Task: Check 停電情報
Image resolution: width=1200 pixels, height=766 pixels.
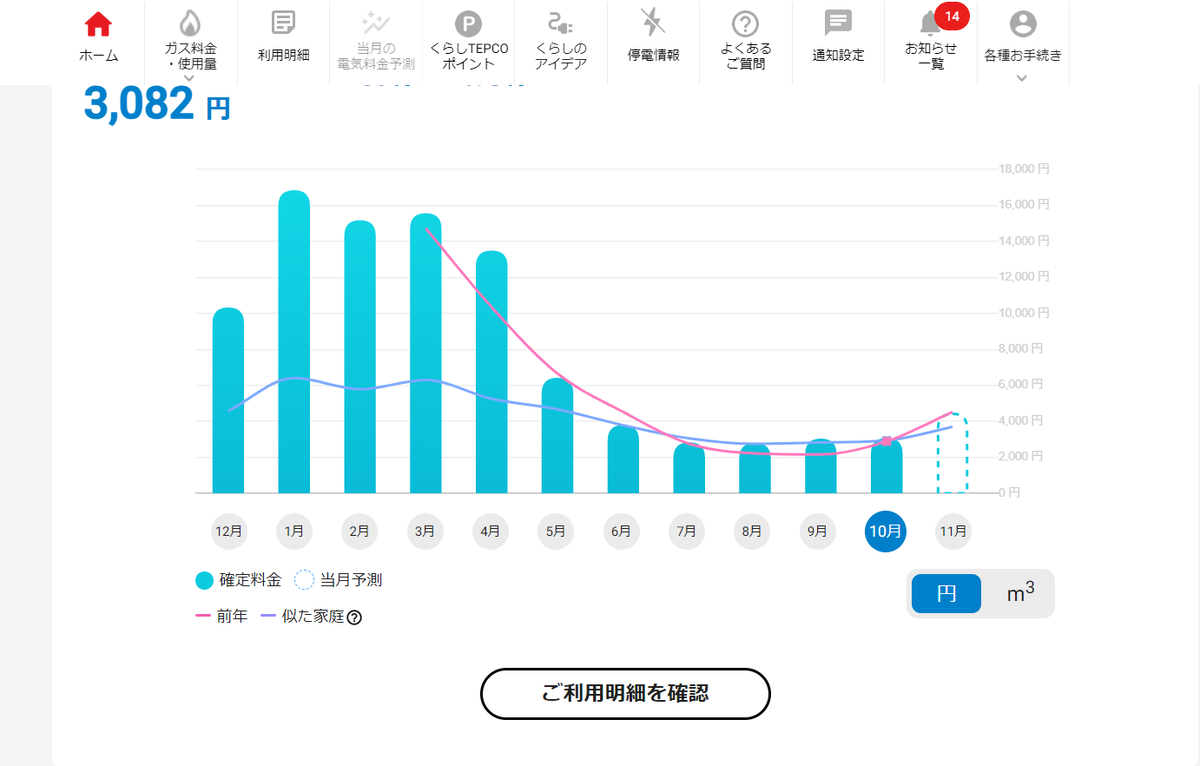Action: click(653, 42)
